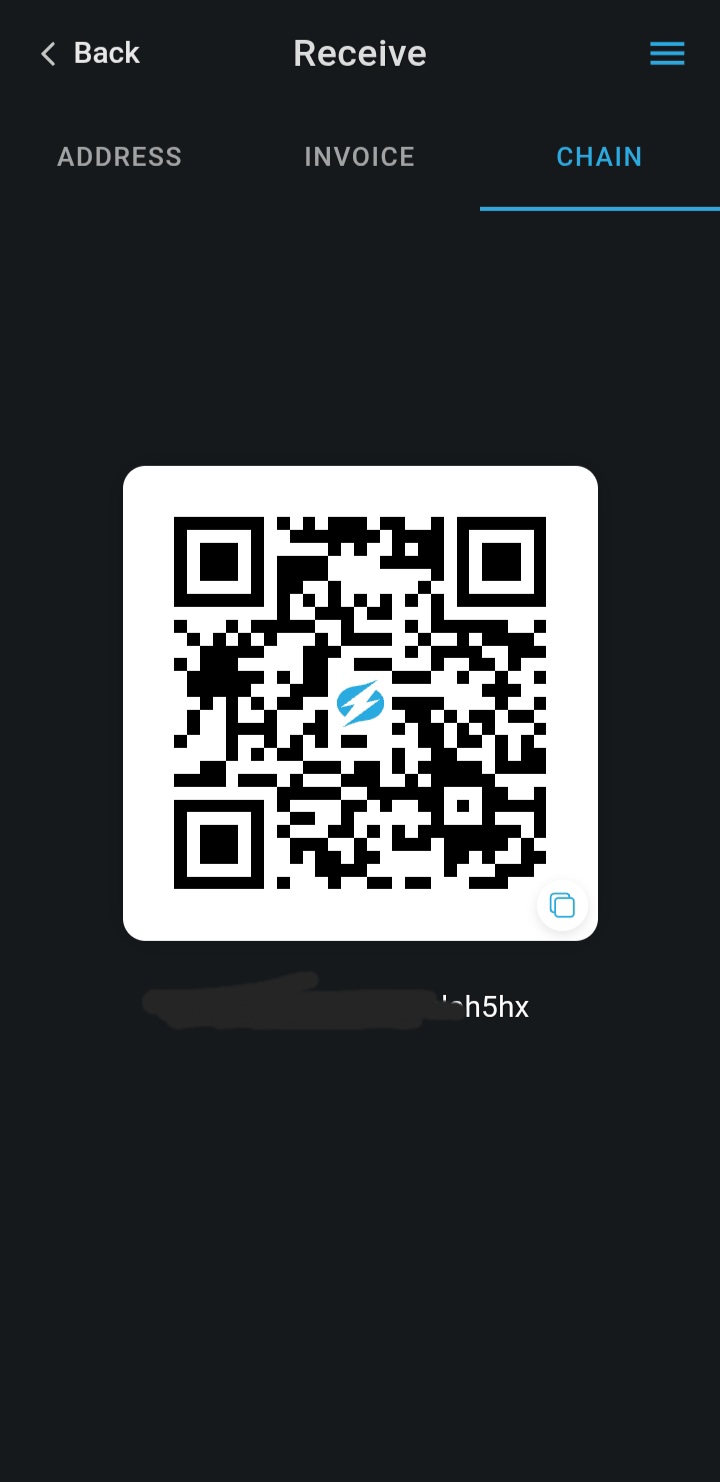The width and height of the screenshot is (720, 1482).
Task: Select the CHAIN tab
Action: [x=599, y=157]
